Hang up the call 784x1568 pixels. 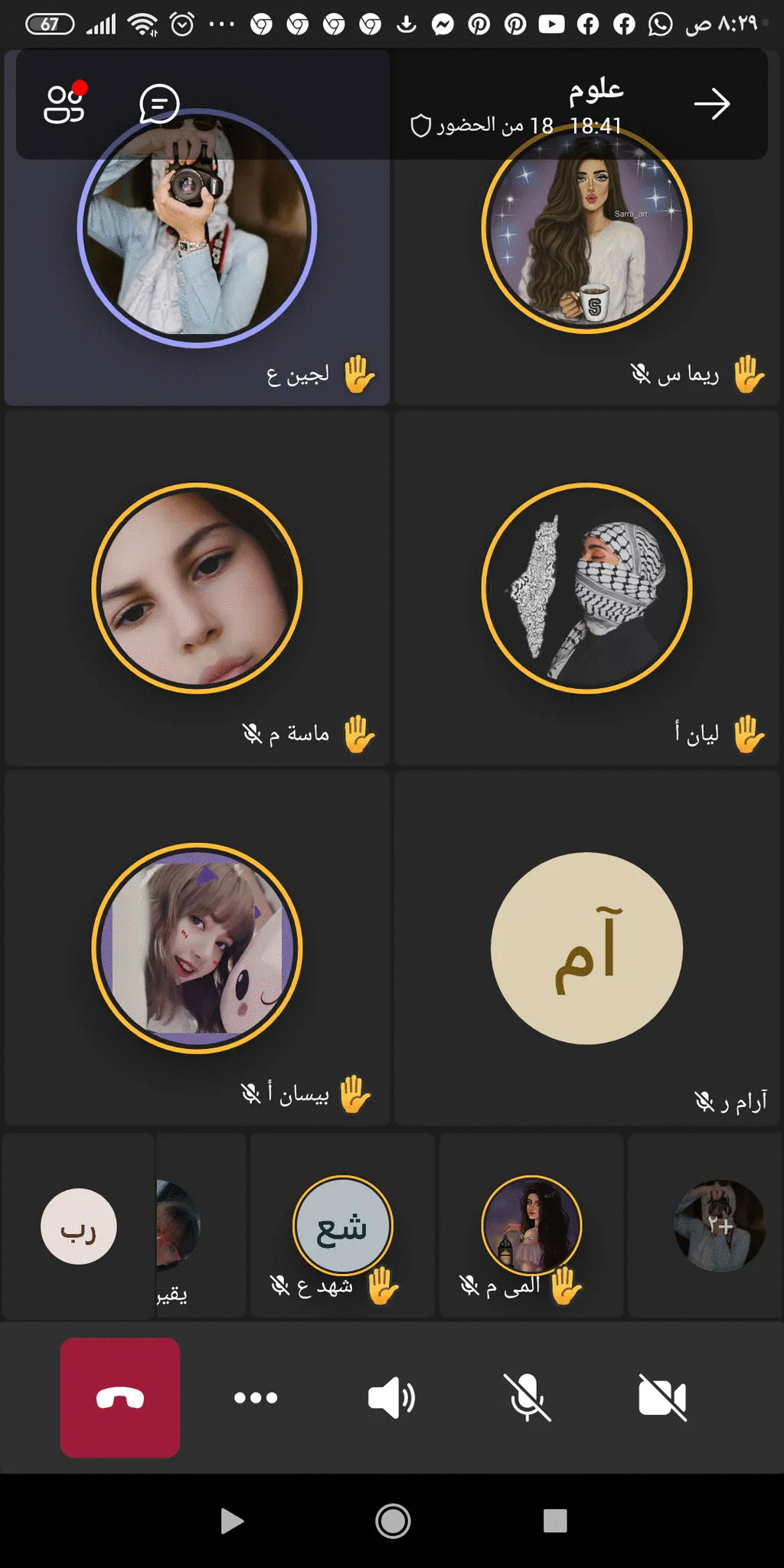click(120, 1398)
